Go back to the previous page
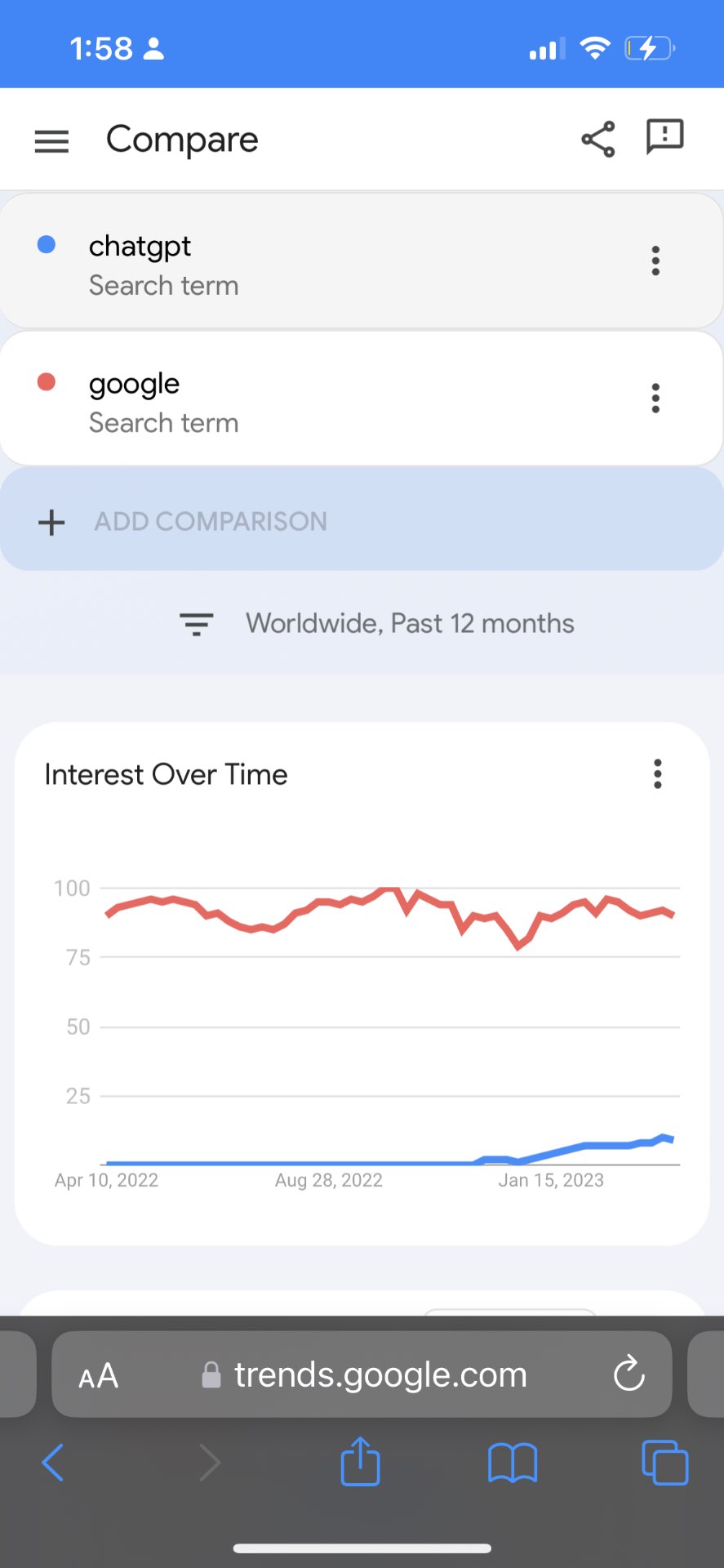This screenshot has height=1568, width=724. [52, 1462]
